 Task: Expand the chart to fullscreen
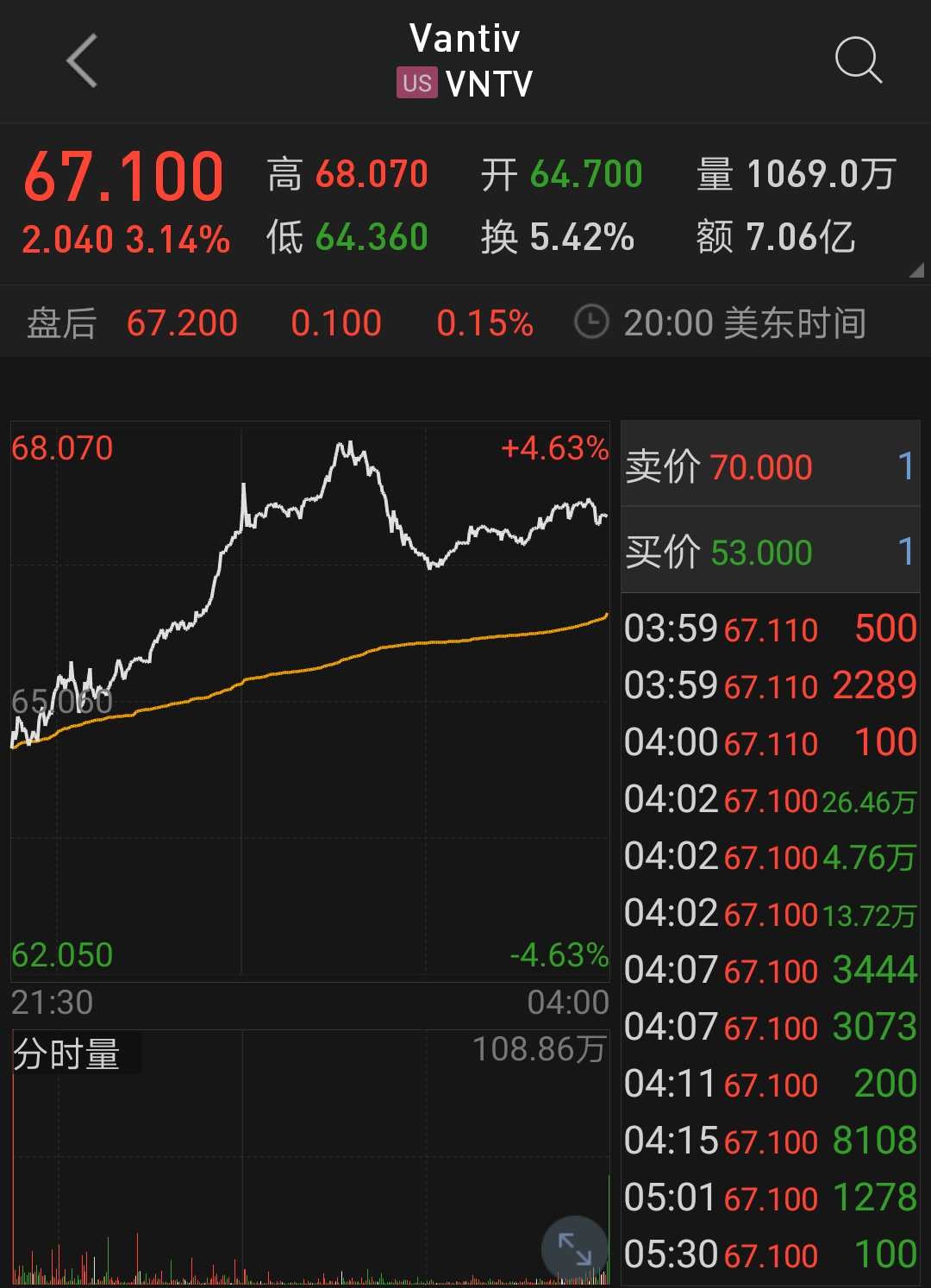point(574,1248)
